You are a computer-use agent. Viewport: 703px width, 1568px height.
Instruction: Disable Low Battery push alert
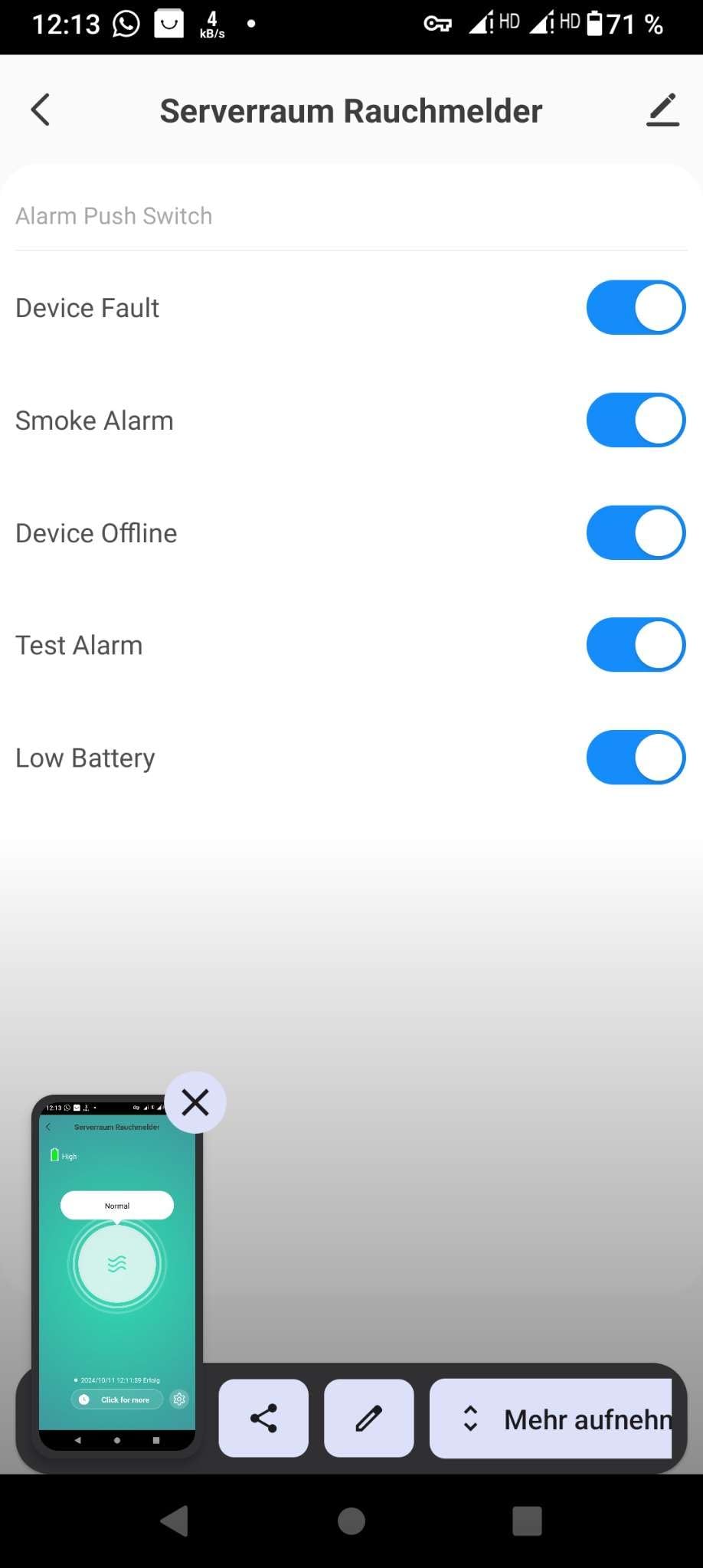[x=636, y=758]
